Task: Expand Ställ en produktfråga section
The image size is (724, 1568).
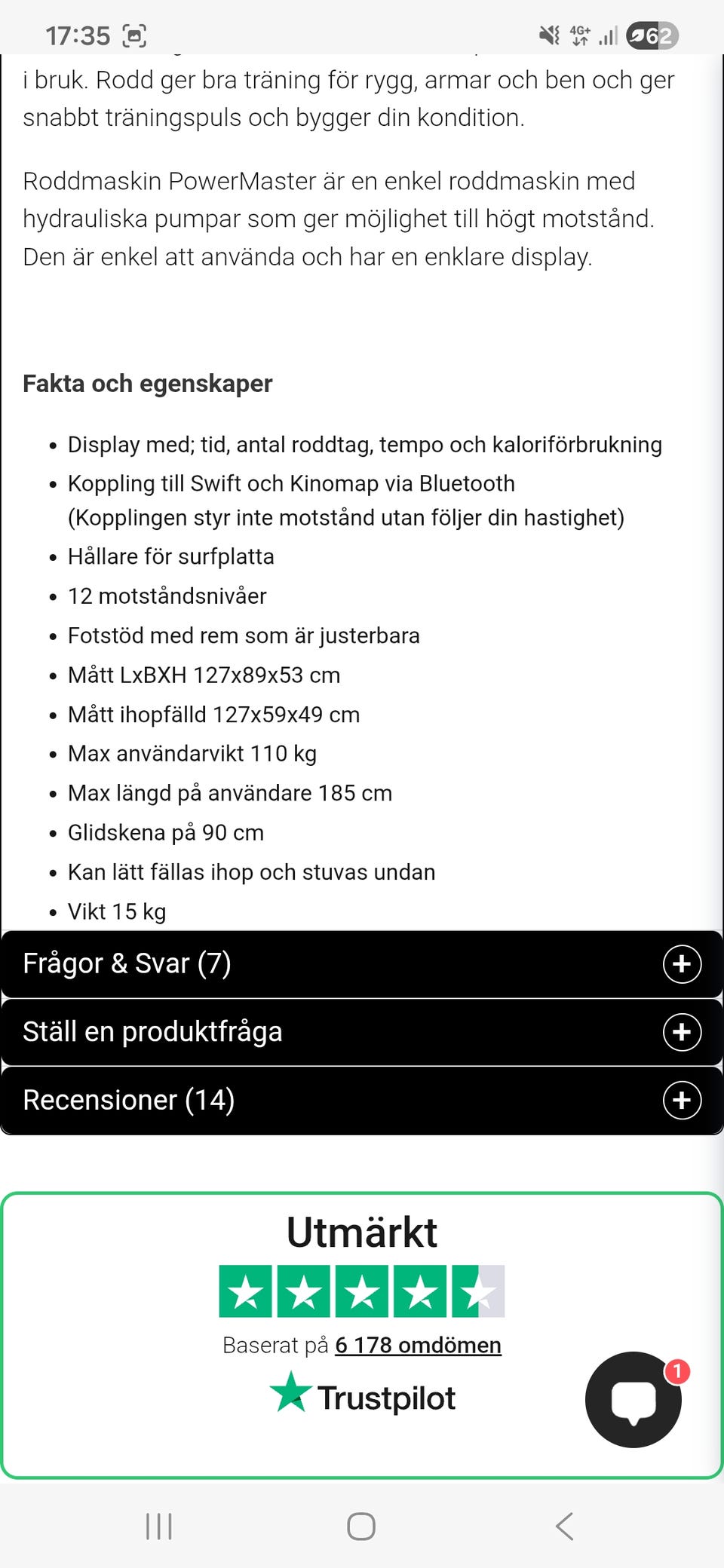Action: 362,1032
